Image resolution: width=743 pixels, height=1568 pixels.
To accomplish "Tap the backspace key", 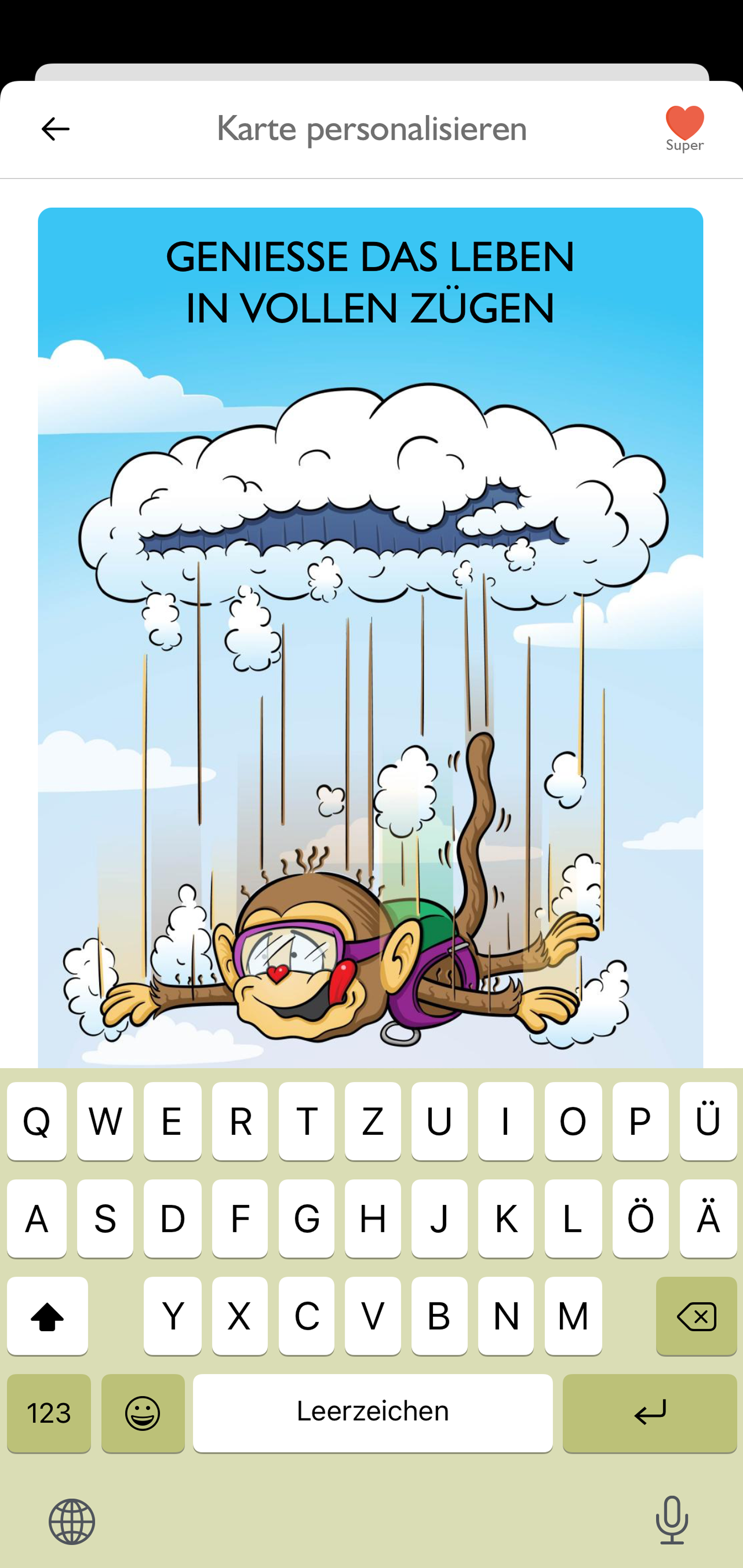I will click(x=696, y=1317).
